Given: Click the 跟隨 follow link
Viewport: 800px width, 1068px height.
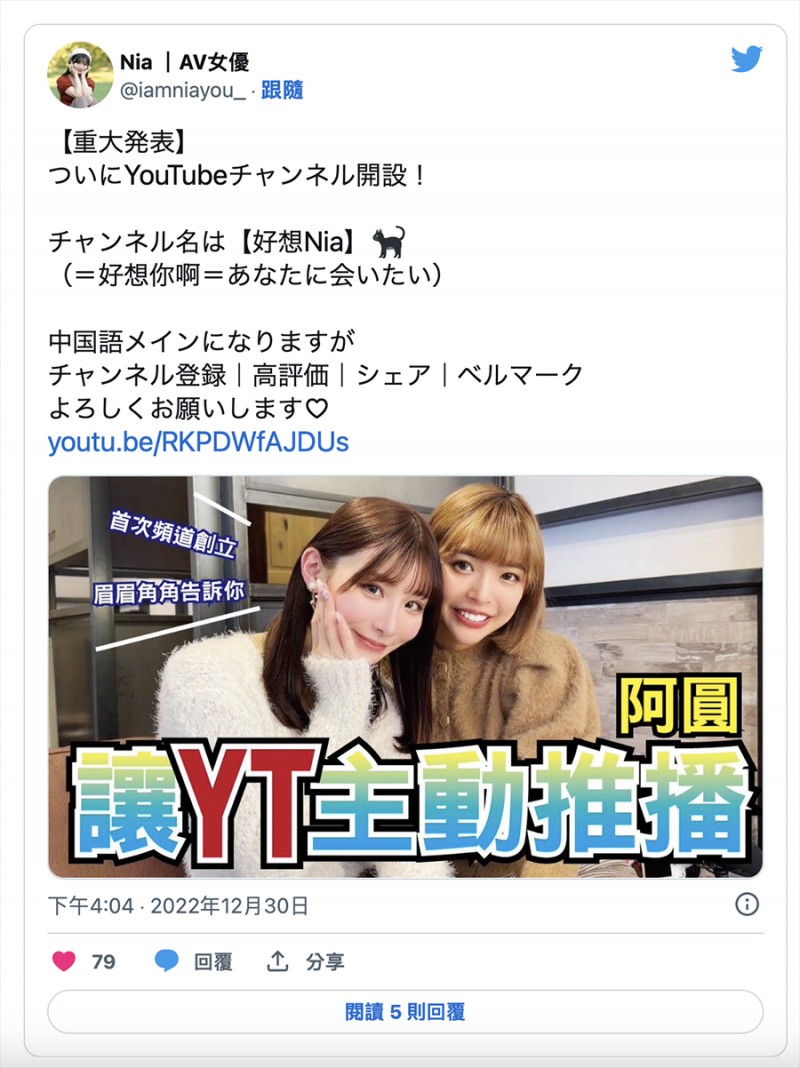Looking at the screenshot, I should [x=282, y=89].
